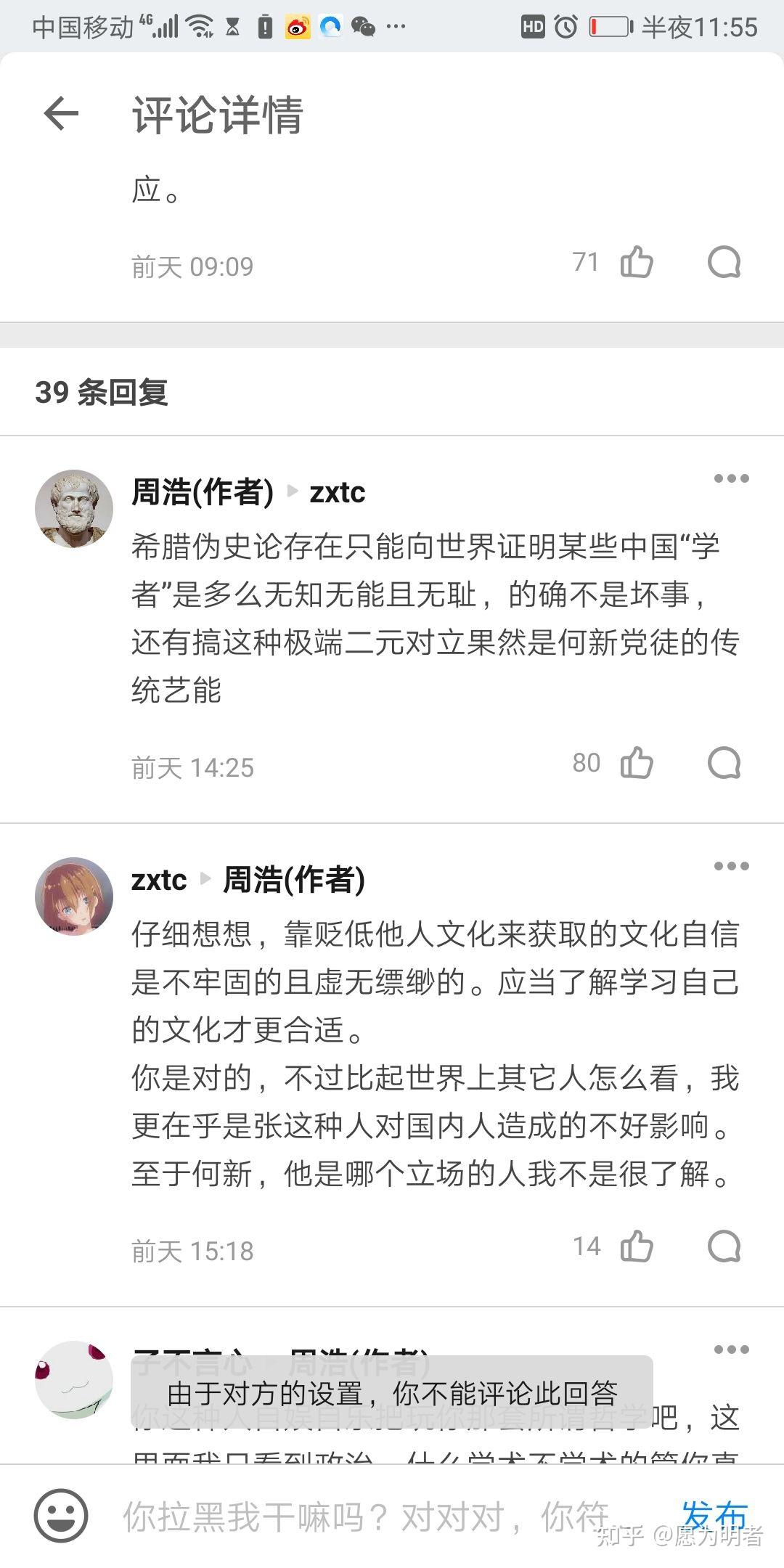Open three-dot menu on 周浩's comment
This screenshot has width=784, height=1568.
732,478
